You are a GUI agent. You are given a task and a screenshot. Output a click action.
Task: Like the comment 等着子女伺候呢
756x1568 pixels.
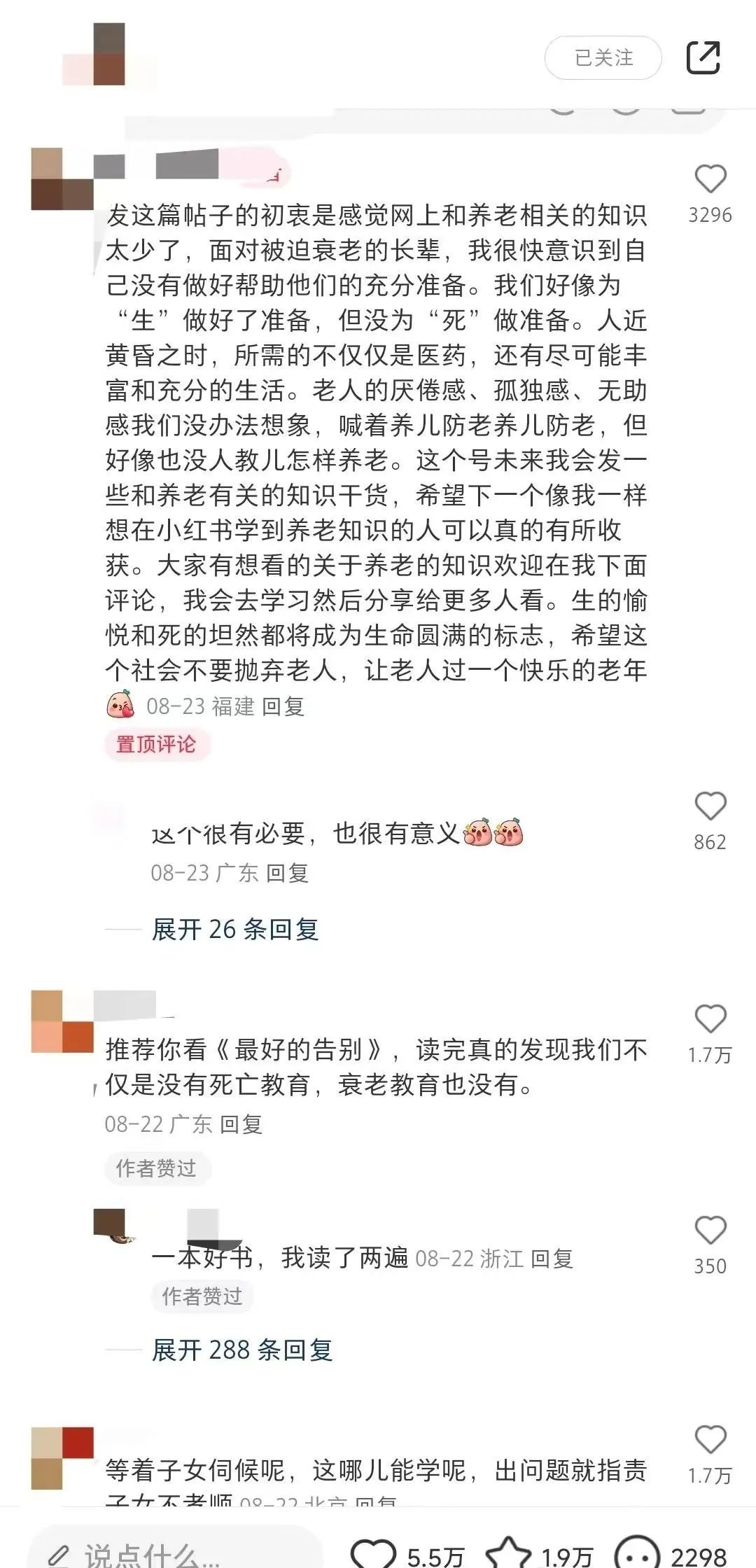(x=710, y=1441)
